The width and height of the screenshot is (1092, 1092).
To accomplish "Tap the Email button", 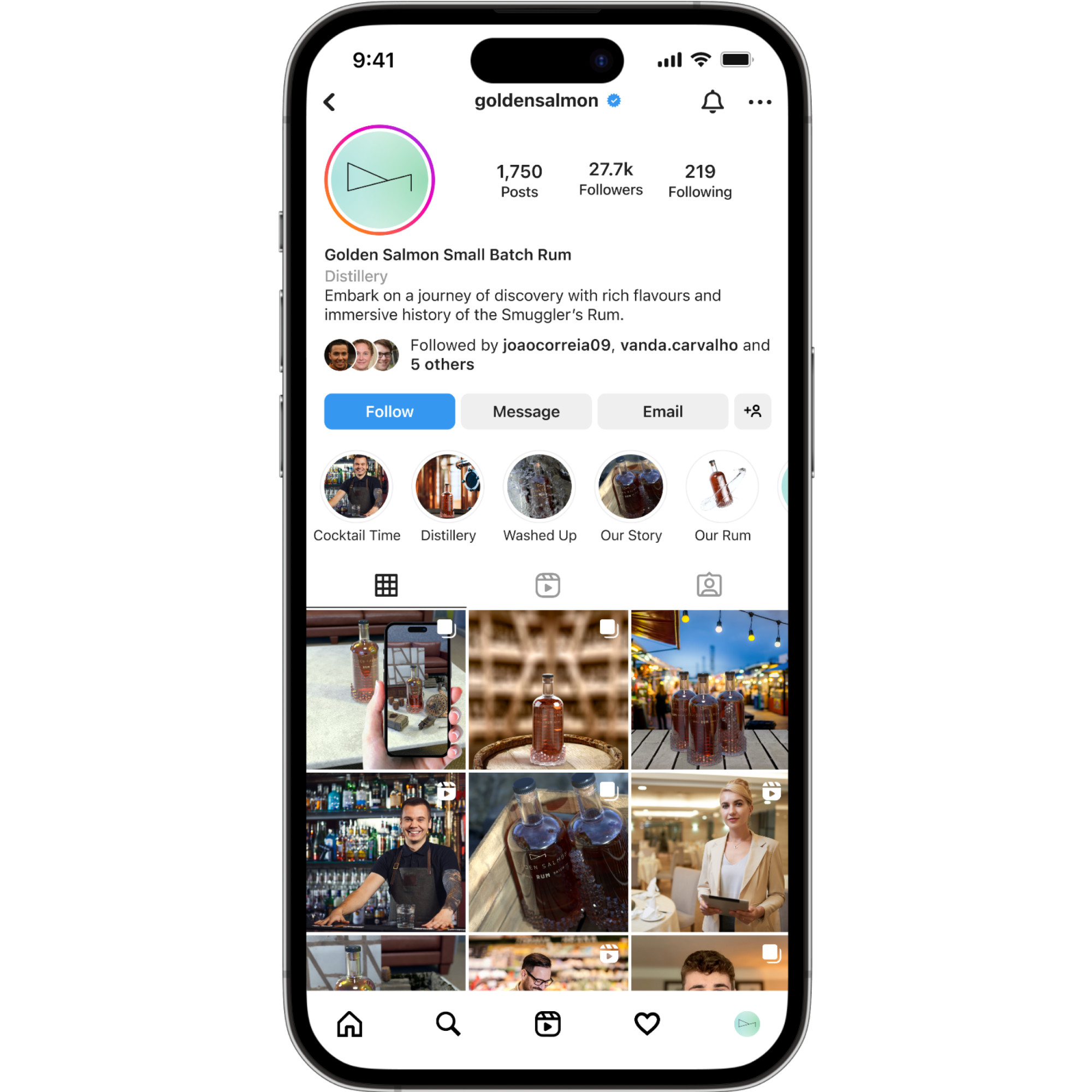I will (x=662, y=412).
